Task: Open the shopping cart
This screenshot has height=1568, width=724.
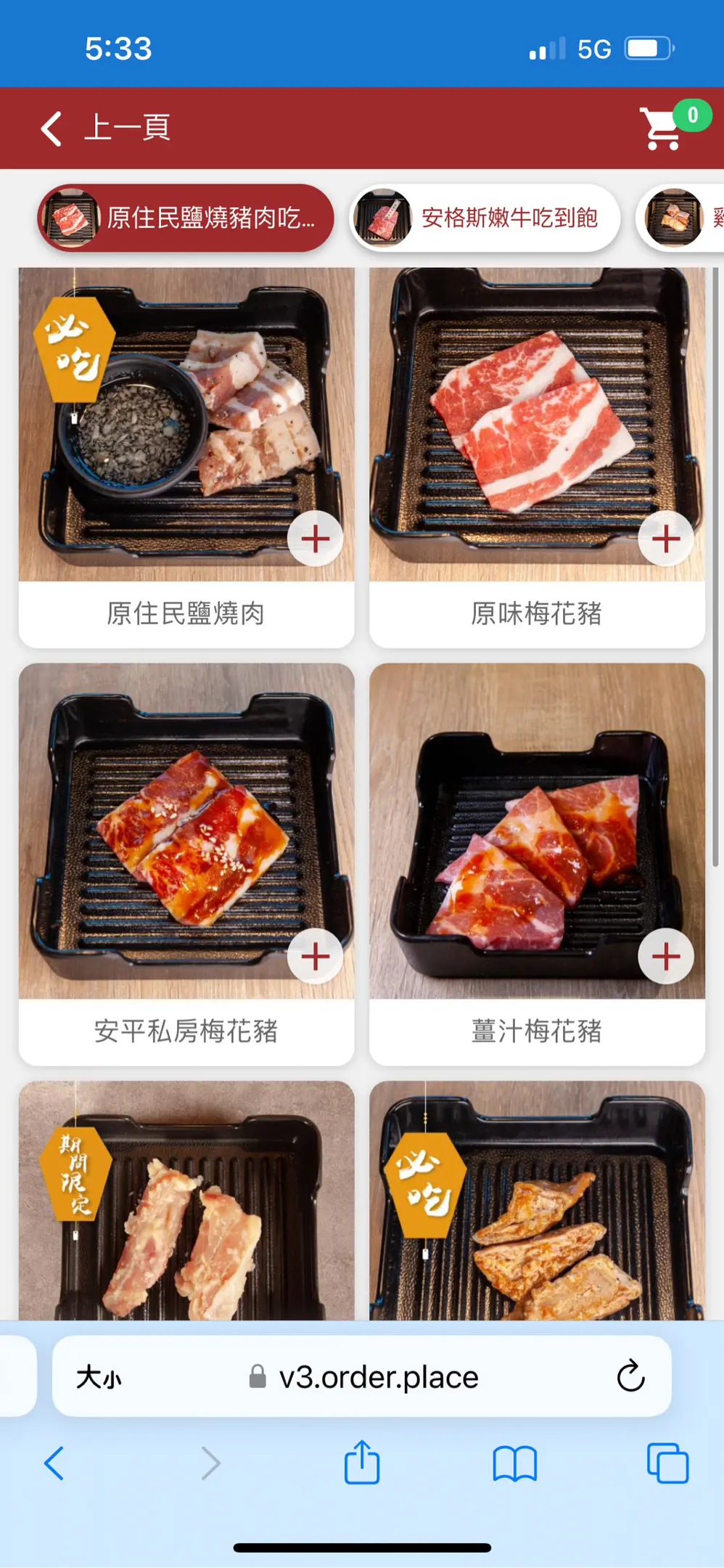Action: [662, 128]
